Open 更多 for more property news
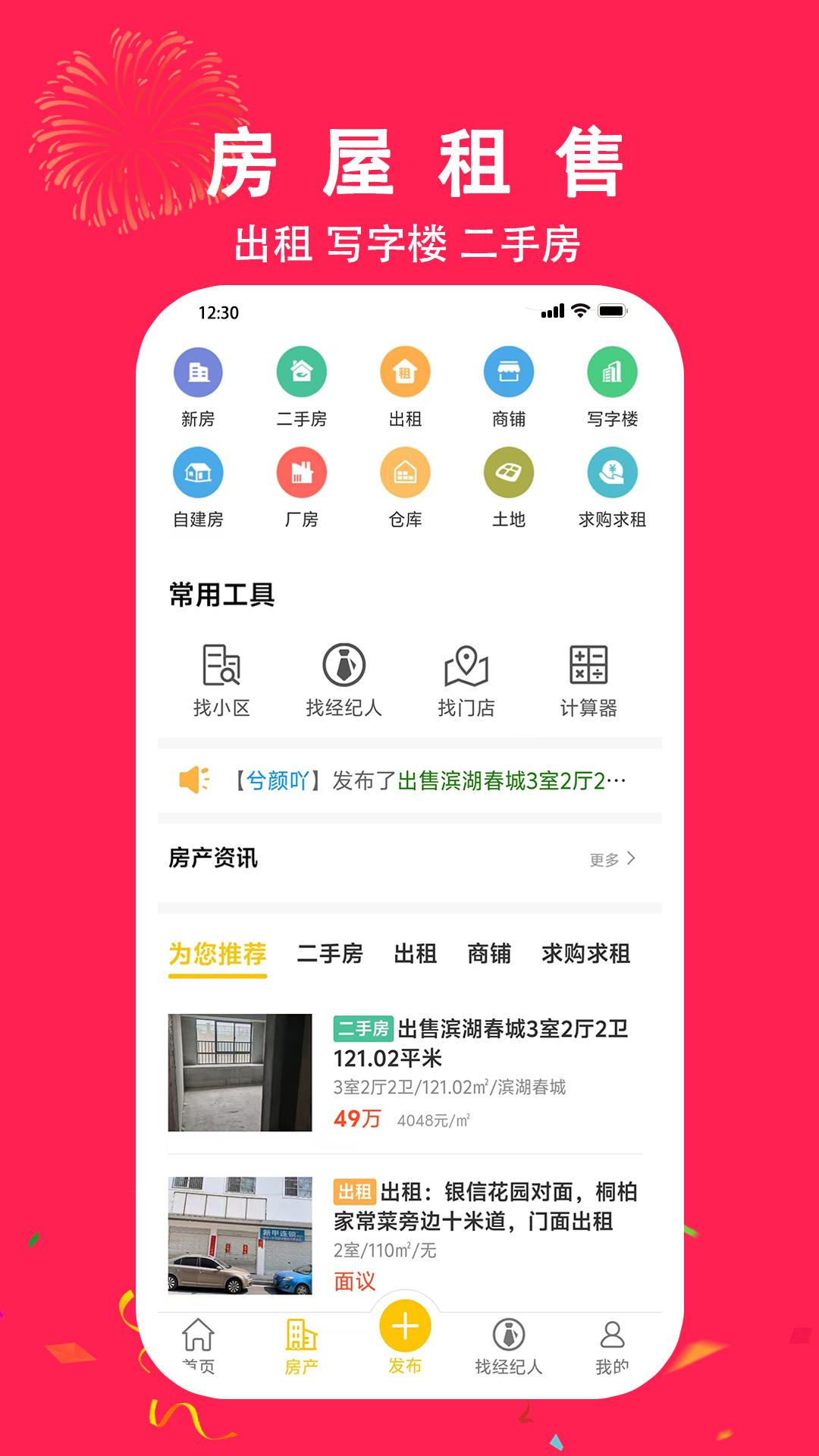Viewport: 819px width, 1456px height. pyautogui.click(x=611, y=861)
